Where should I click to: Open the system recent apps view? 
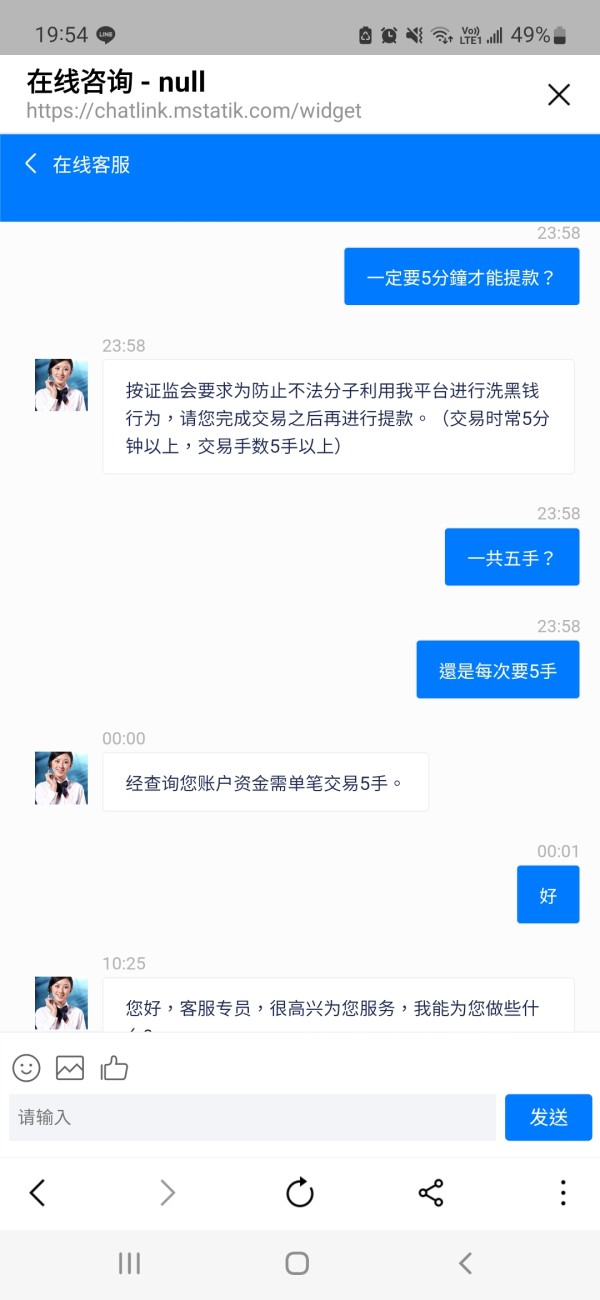point(129,1263)
